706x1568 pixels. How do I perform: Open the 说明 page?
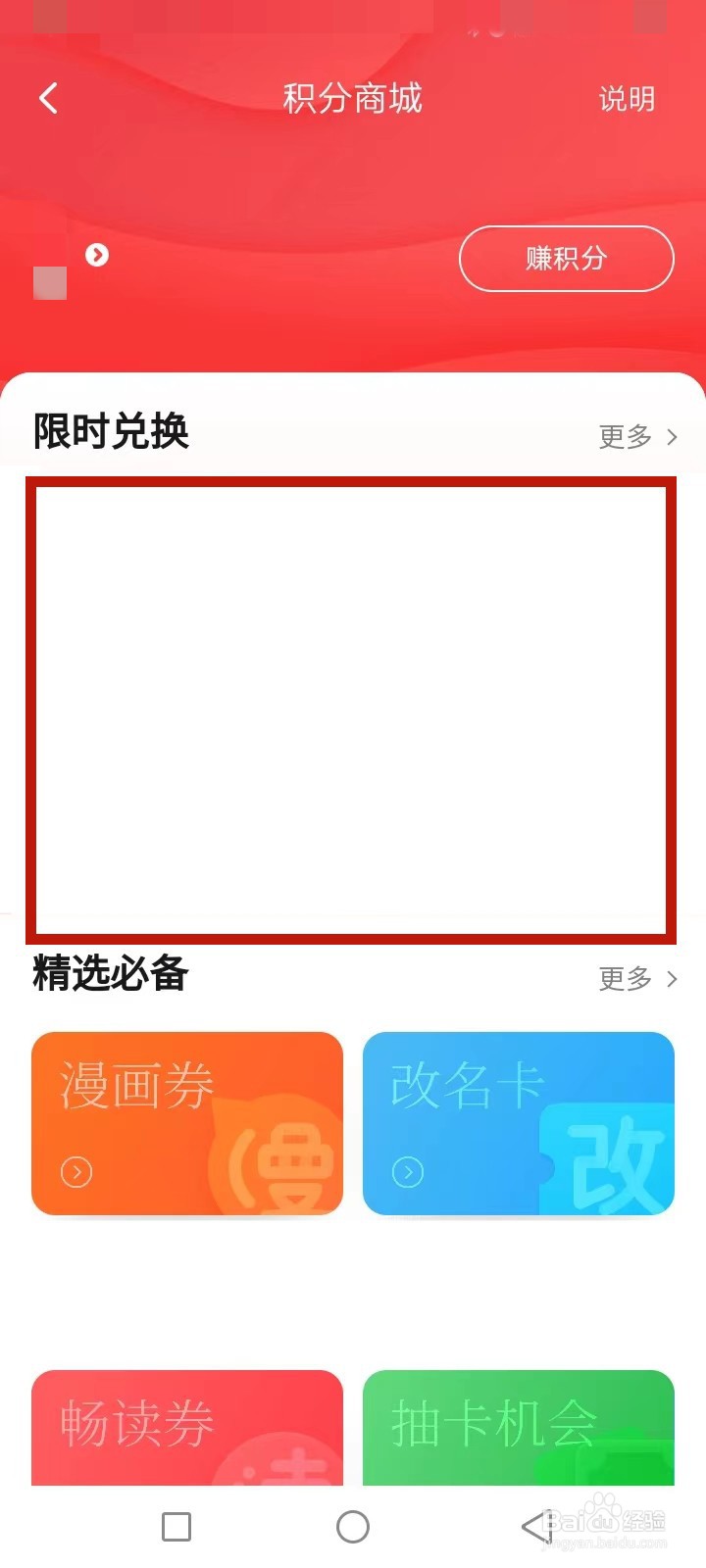coord(627,99)
